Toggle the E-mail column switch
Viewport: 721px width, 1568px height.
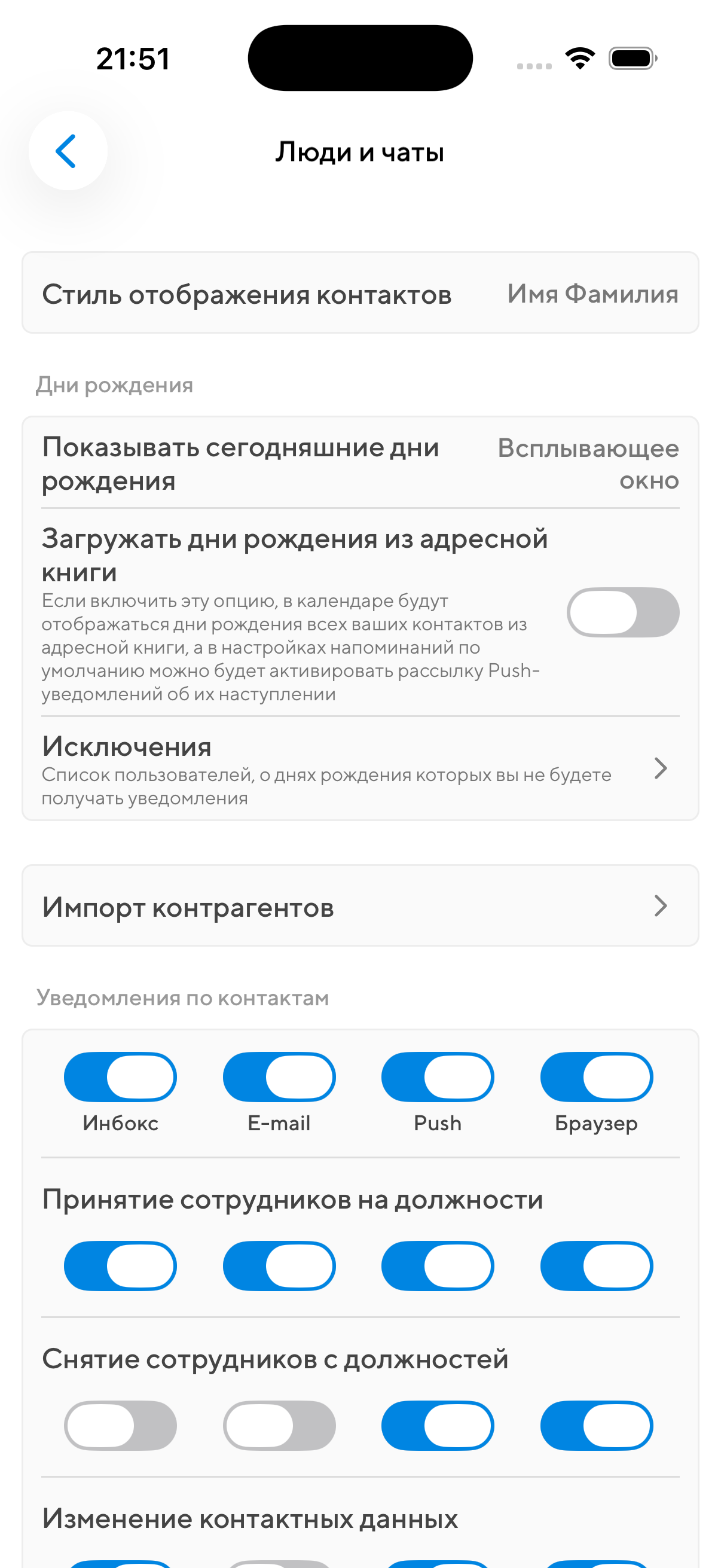(279, 1078)
